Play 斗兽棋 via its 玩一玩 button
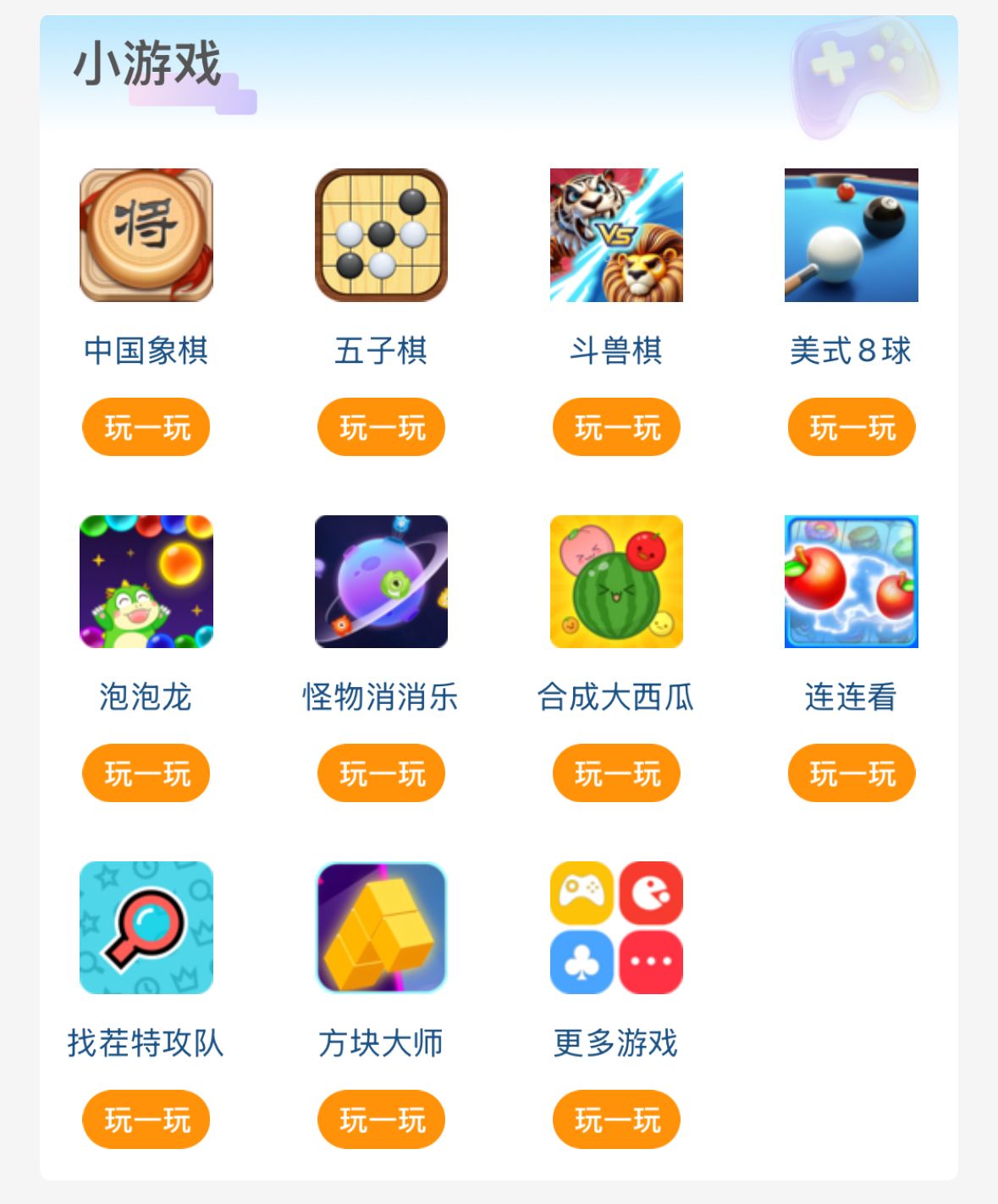Image resolution: width=998 pixels, height=1204 pixels. (x=616, y=427)
